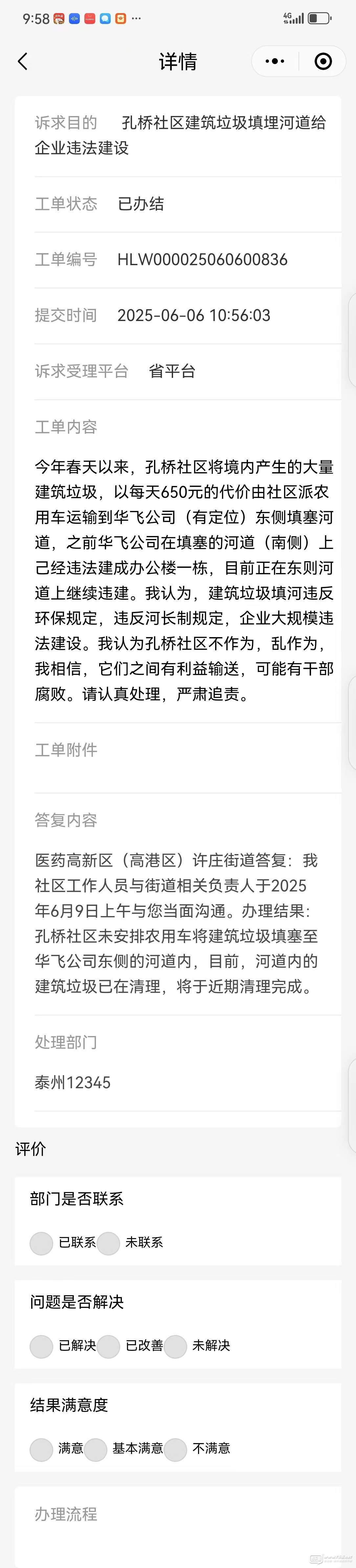Viewport: 356px width, 1568px height.
Task: Close the mini program with the circle button
Action: tap(323, 61)
